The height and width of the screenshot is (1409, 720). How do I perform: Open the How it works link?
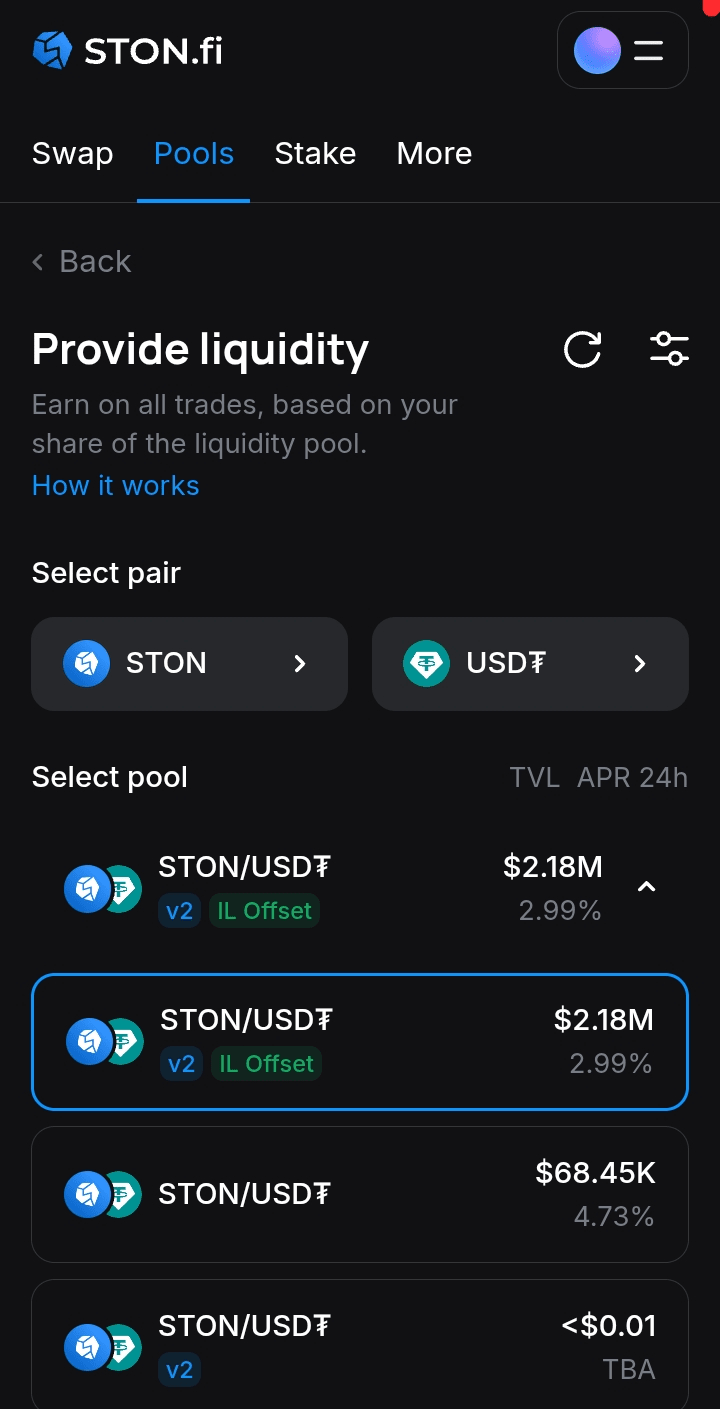click(116, 486)
